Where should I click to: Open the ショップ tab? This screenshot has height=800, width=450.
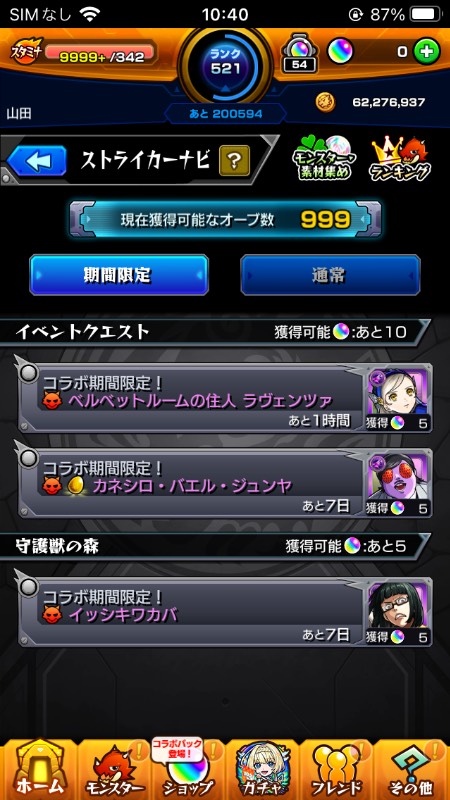pos(188,770)
